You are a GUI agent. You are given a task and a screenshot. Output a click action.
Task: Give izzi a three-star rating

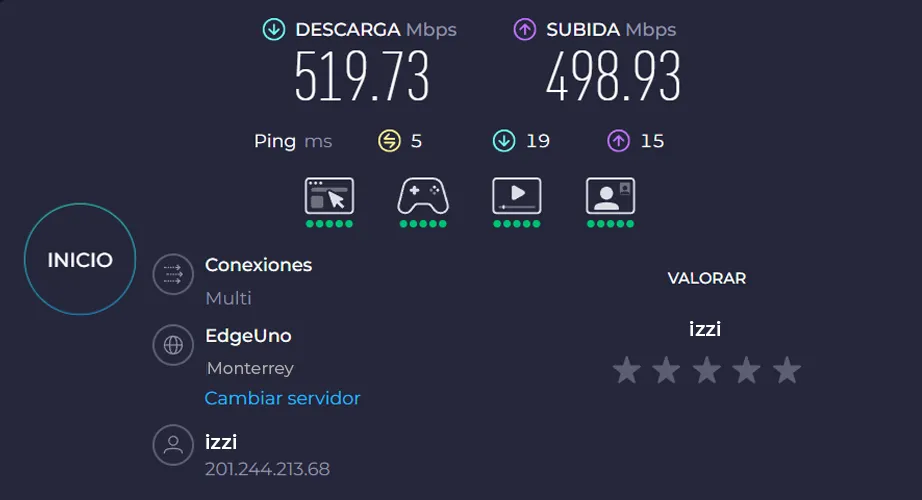pyautogui.click(x=707, y=370)
